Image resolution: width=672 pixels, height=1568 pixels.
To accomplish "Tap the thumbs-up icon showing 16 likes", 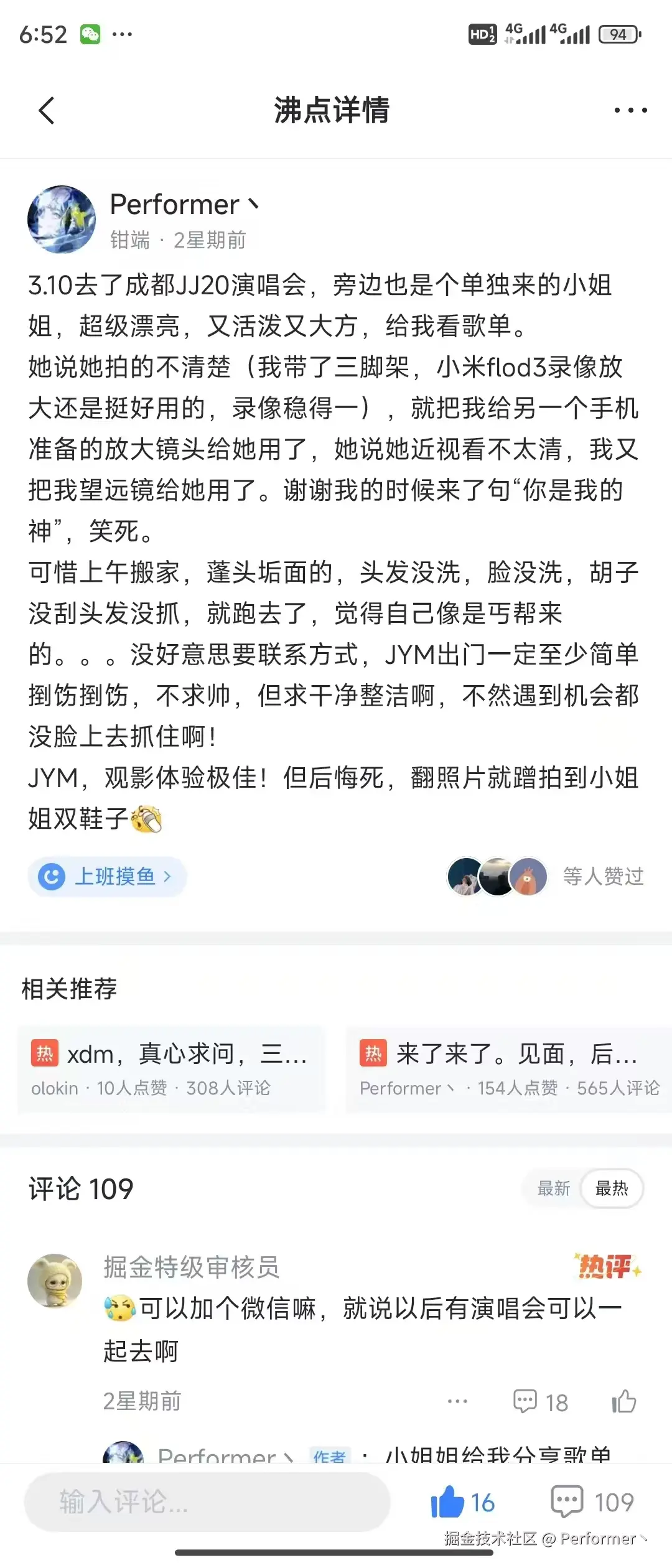I will 462,1501.
